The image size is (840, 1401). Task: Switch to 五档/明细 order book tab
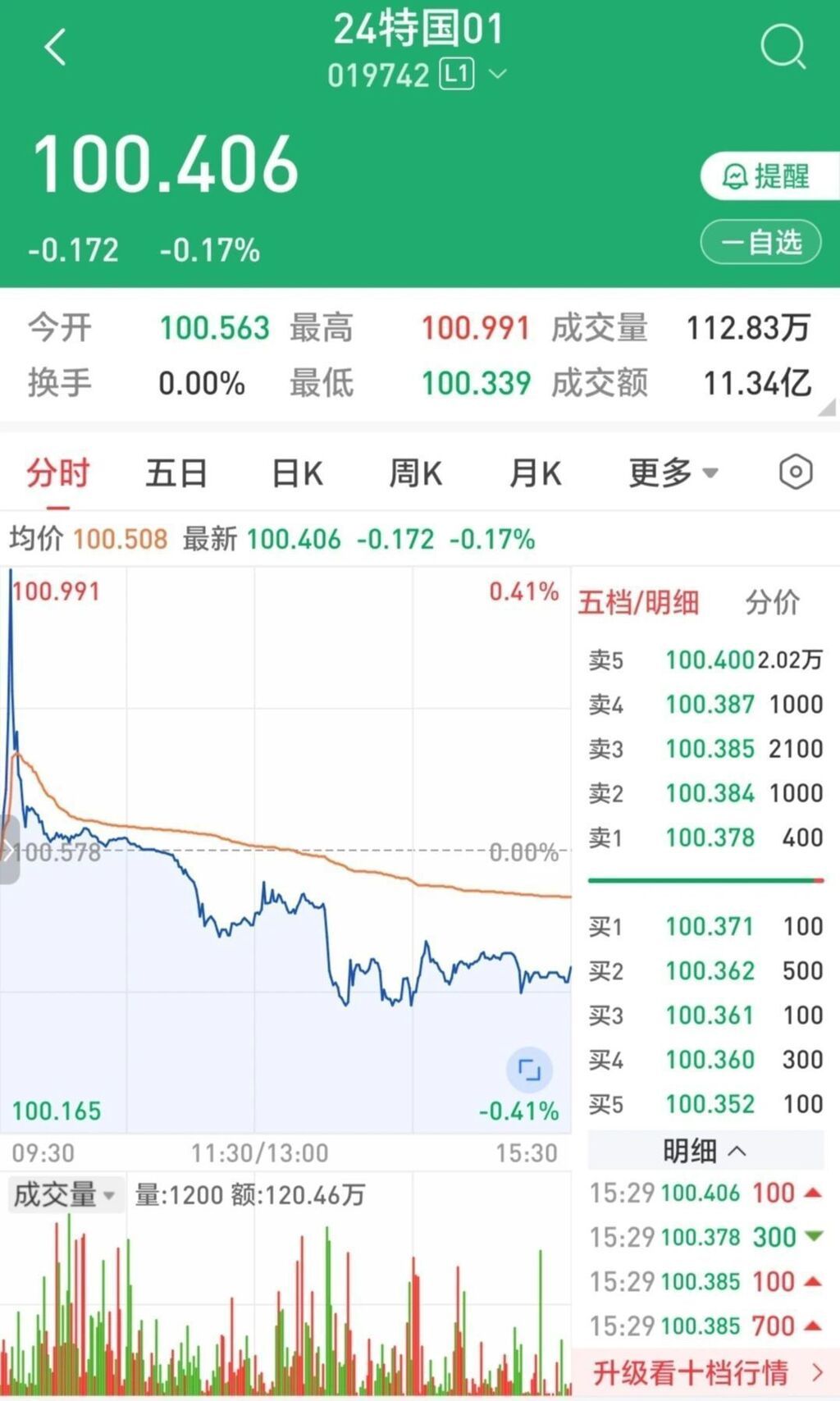click(638, 602)
